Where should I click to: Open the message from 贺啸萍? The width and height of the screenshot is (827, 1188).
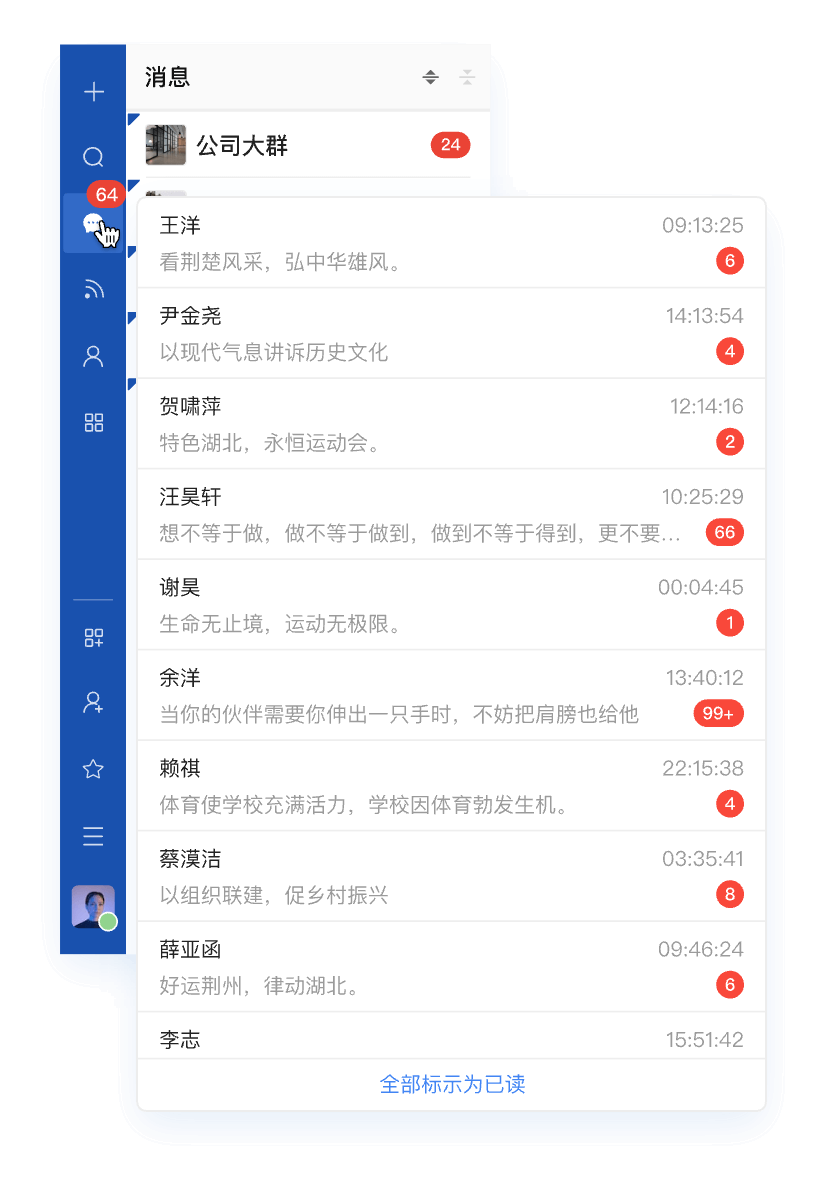click(450, 424)
